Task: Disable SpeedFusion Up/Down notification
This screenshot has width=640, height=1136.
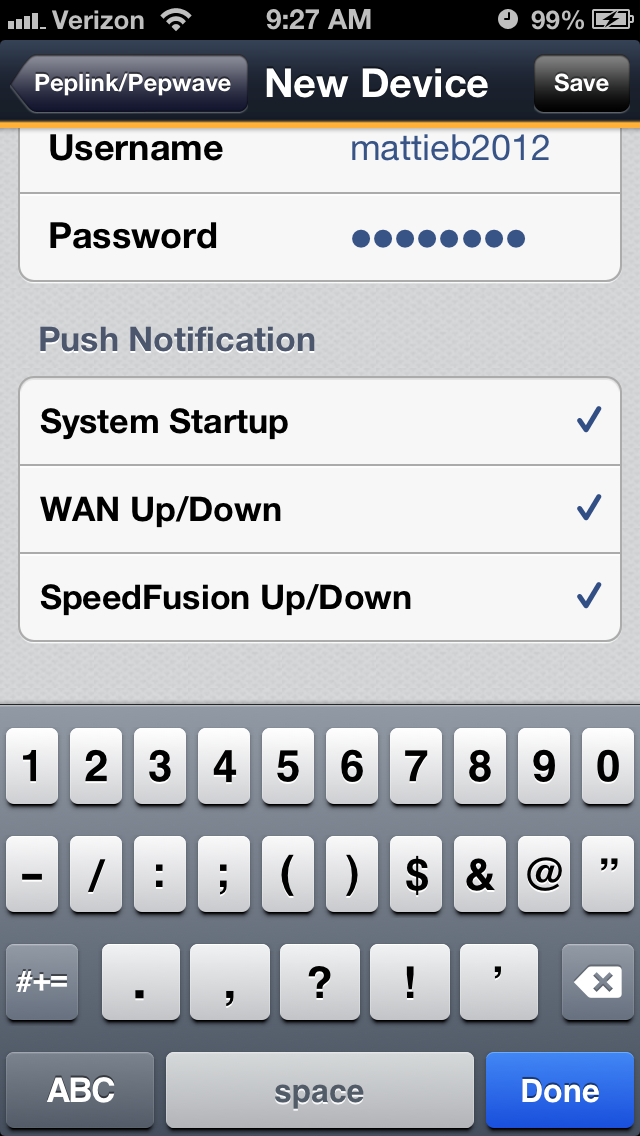Action: pos(320,597)
